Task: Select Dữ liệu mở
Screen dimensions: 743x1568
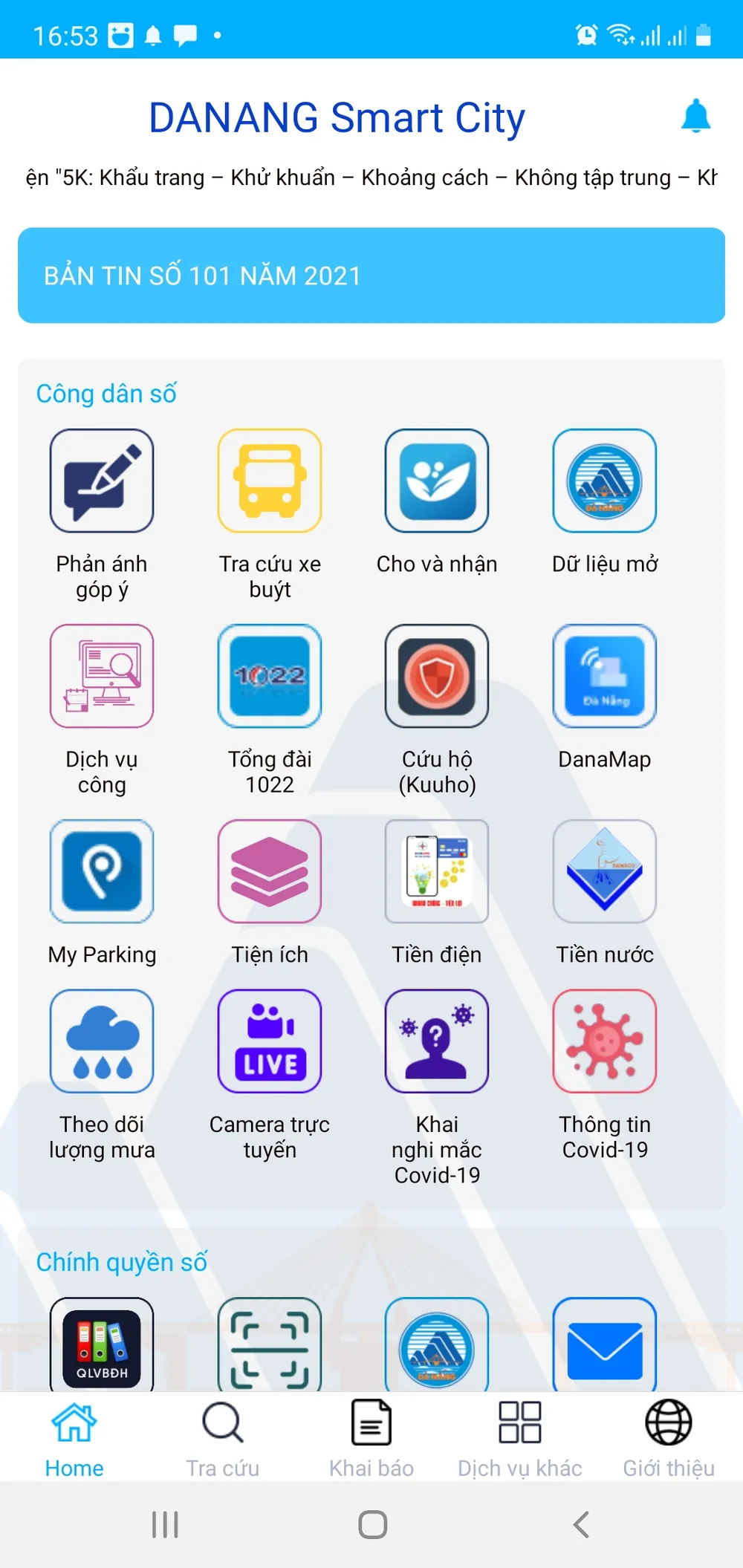Action: (x=605, y=481)
